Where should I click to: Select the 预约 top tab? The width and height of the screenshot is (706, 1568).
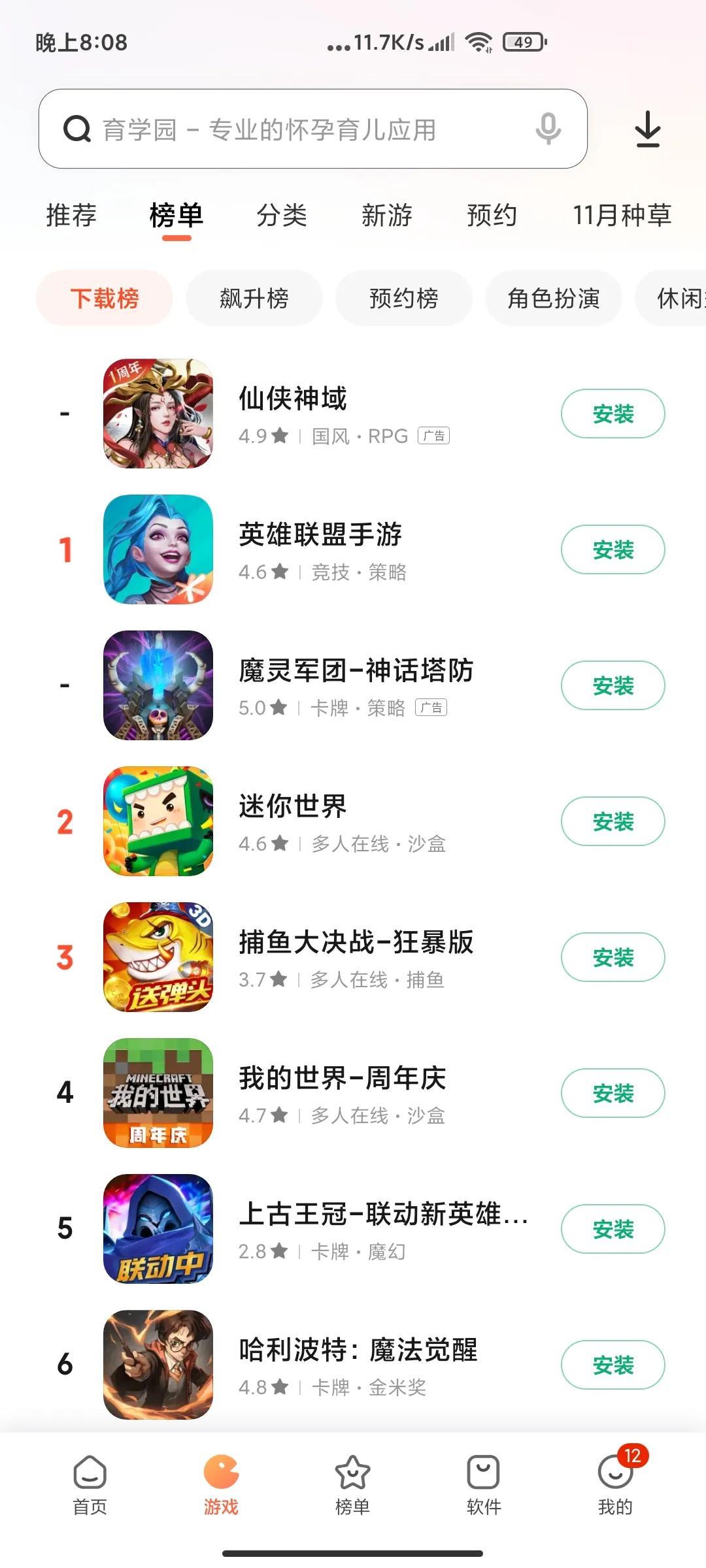click(x=492, y=216)
